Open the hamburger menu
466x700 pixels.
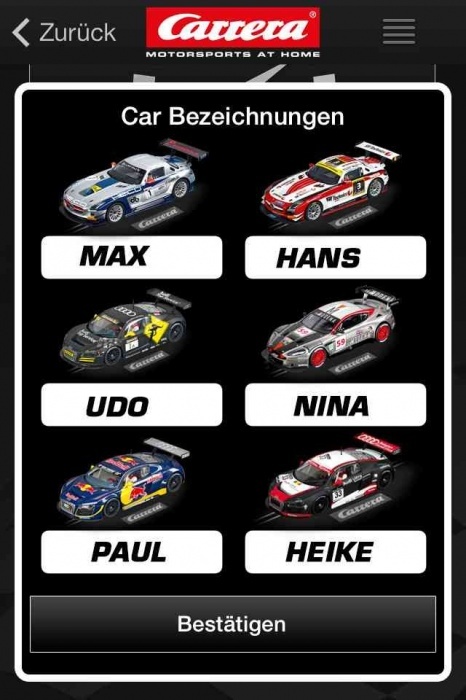[399, 32]
